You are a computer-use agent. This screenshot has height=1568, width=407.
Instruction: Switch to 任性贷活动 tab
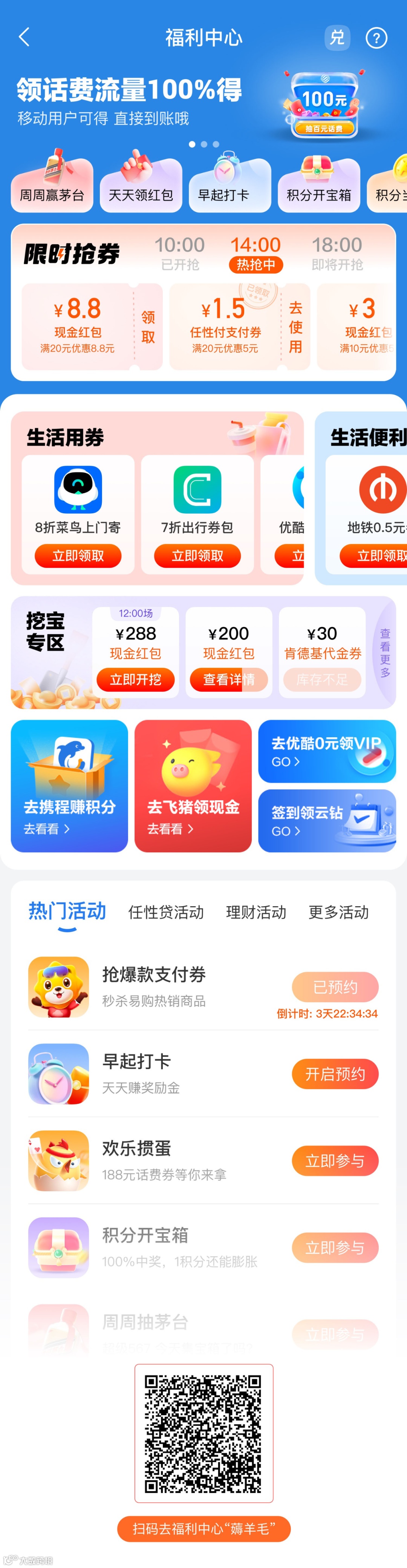point(165,912)
